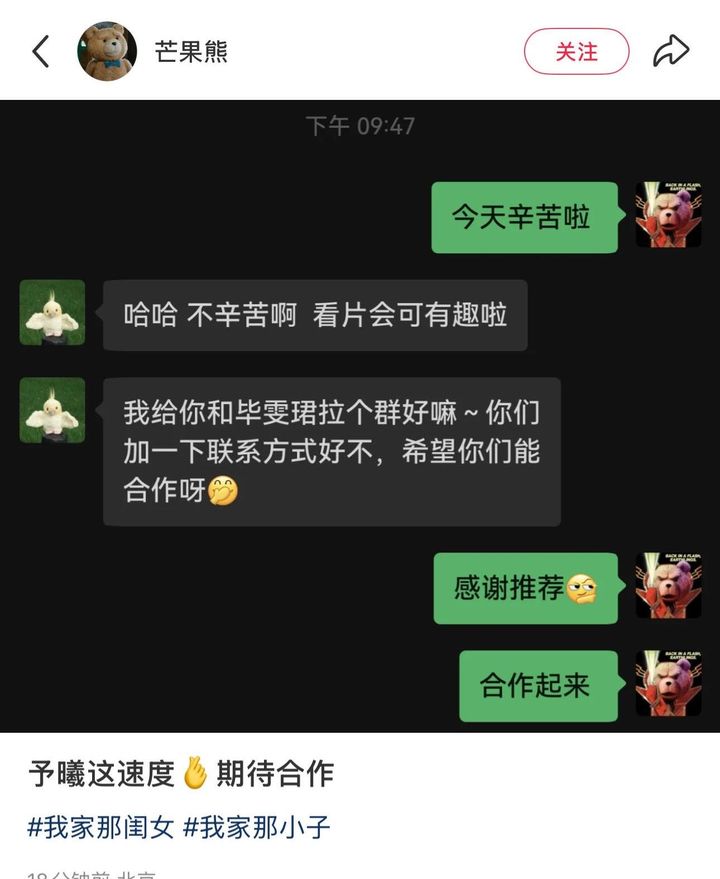The height and width of the screenshot is (879, 720).
Task: Open the #我家那小子 hashtag
Action: pyautogui.click(x=256, y=827)
